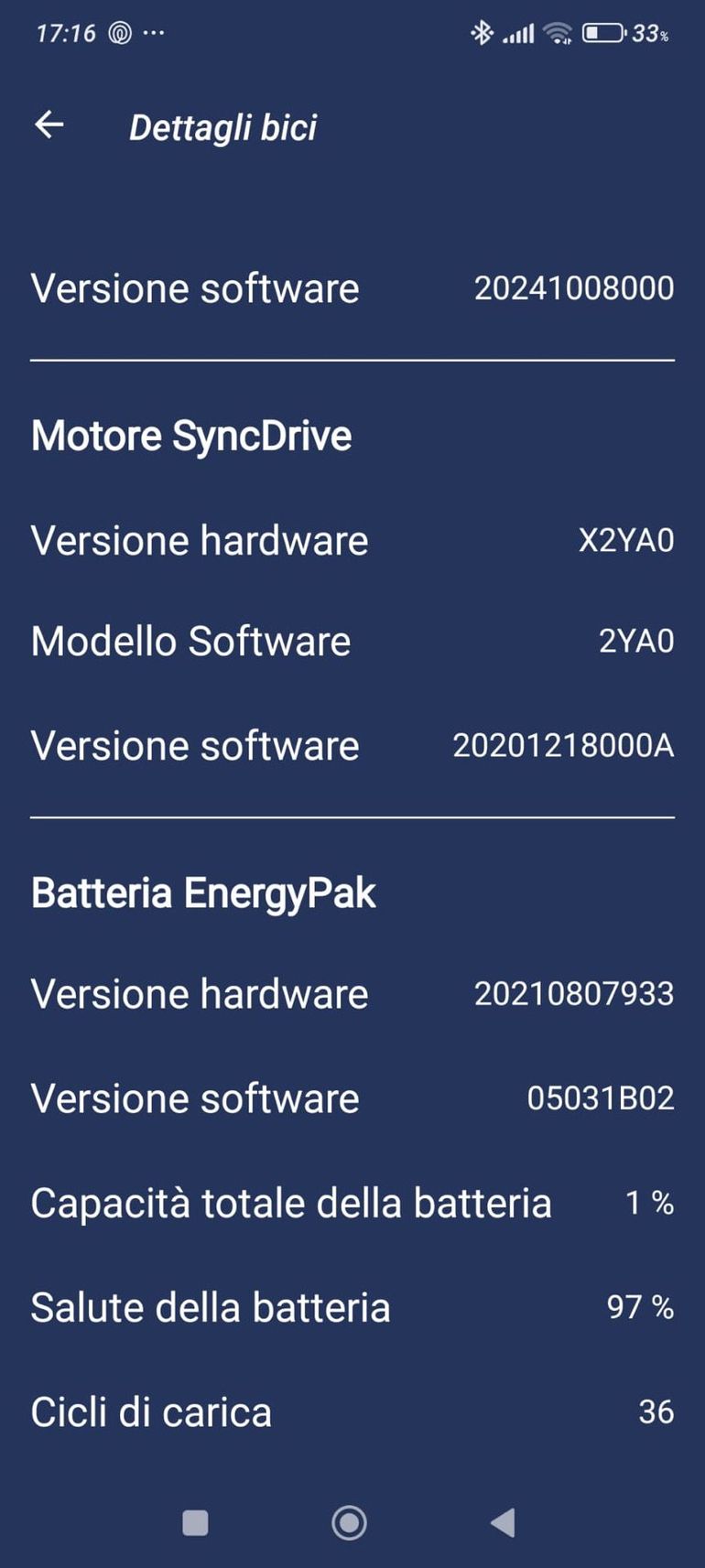Tap the system back triangle
Screen dimensions: 705x1568
tap(503, 1523)
